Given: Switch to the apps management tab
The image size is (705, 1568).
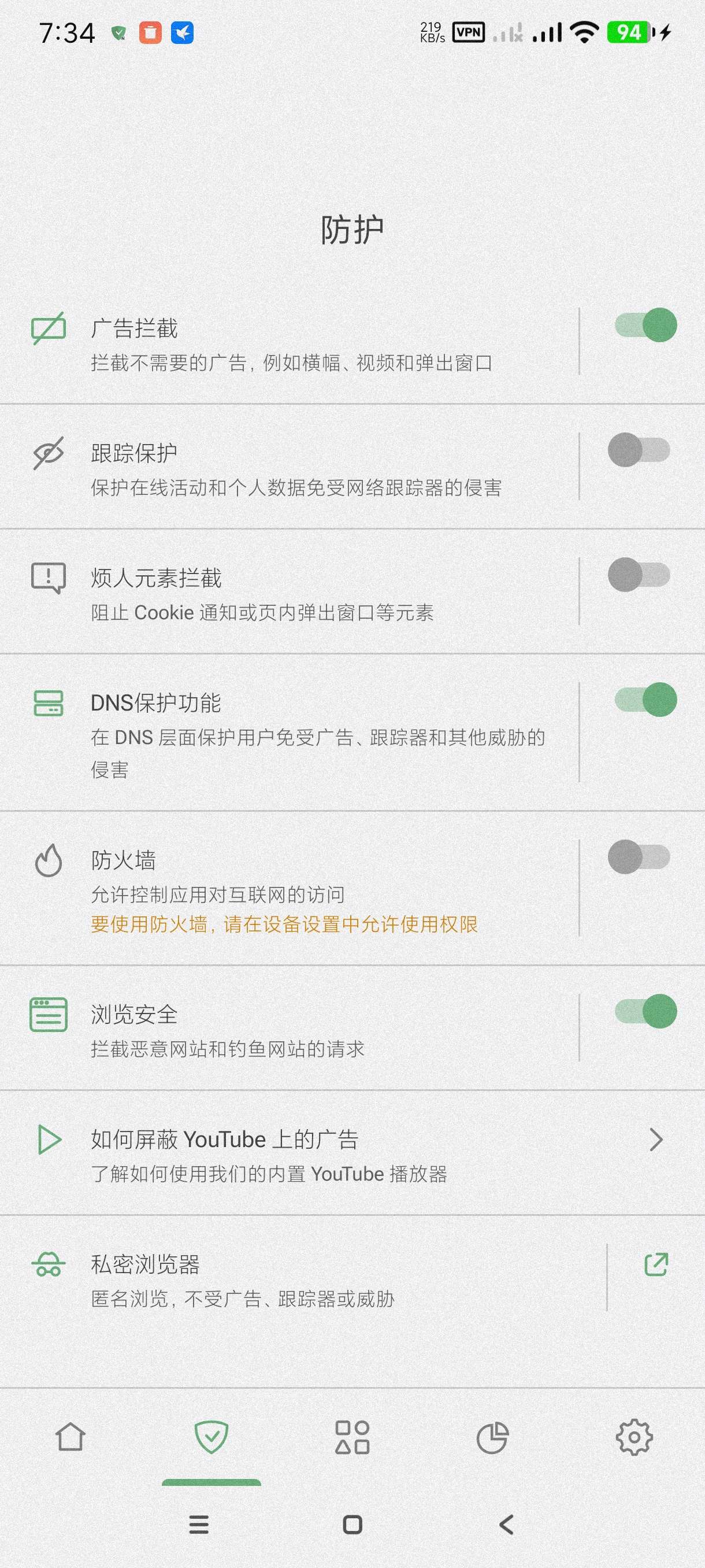Looking at the screenshot, I should pos(352,1438).
